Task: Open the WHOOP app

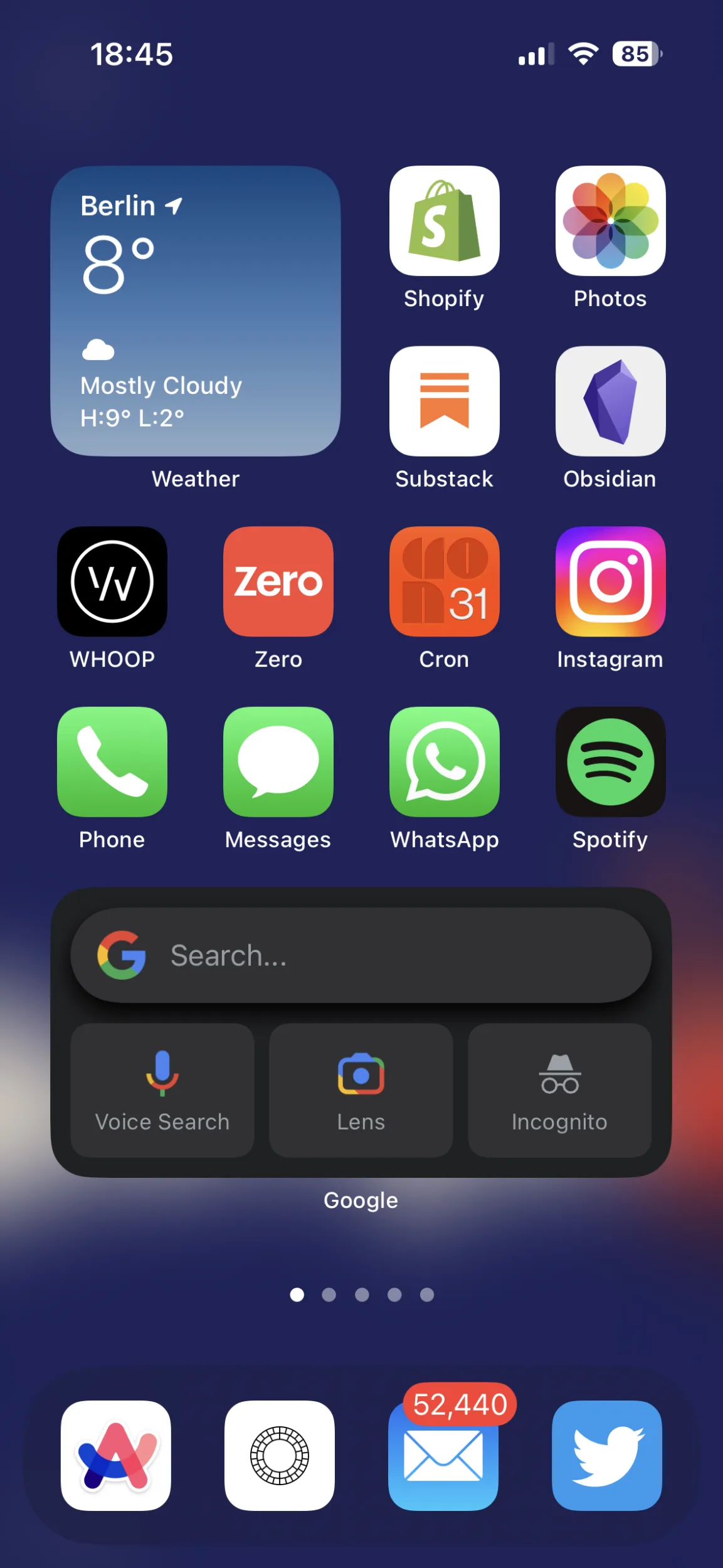Action: pos(112,581)
